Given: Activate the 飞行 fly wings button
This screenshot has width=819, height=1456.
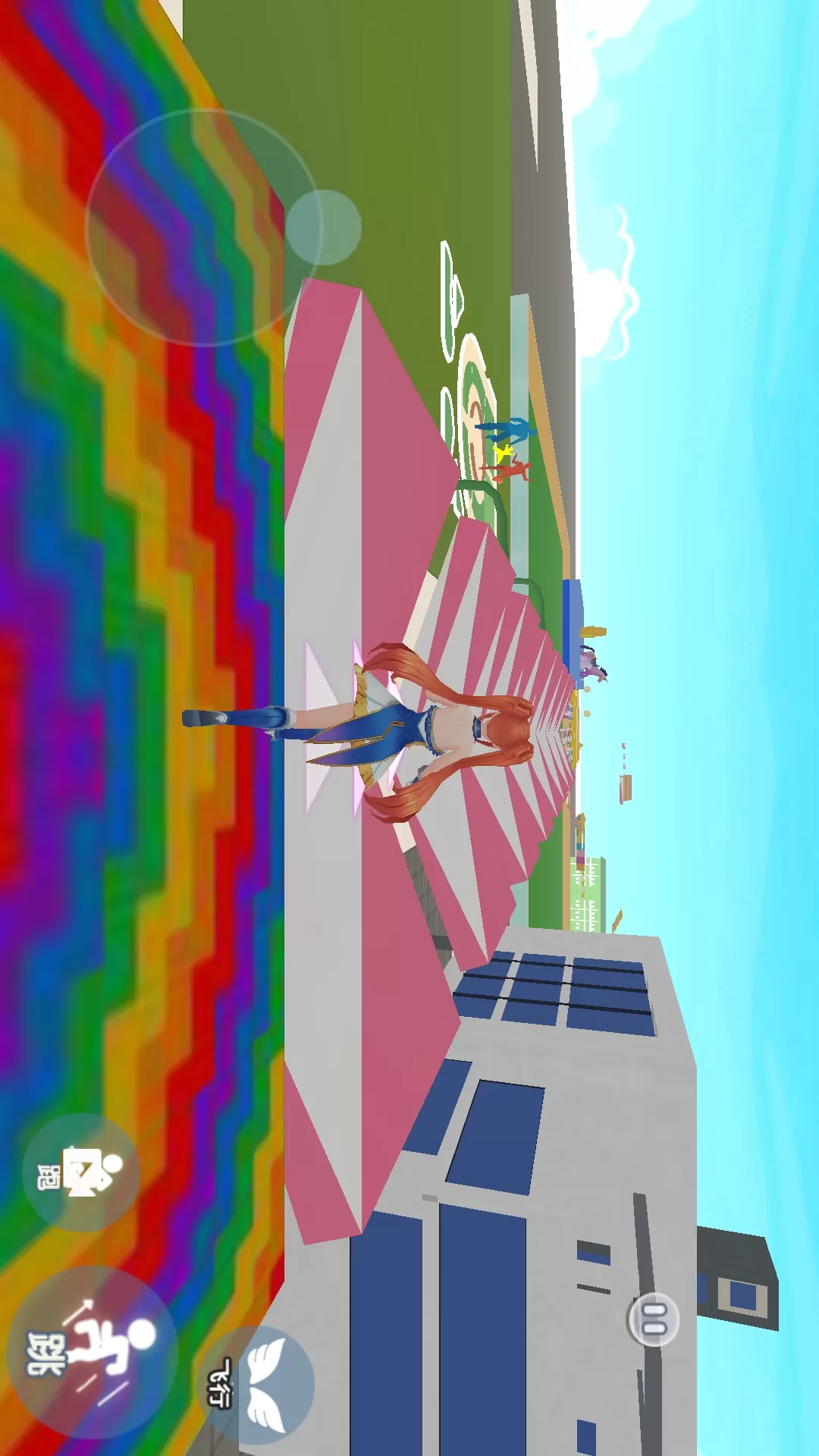Looking at the screenshot, I should 259,1384.
